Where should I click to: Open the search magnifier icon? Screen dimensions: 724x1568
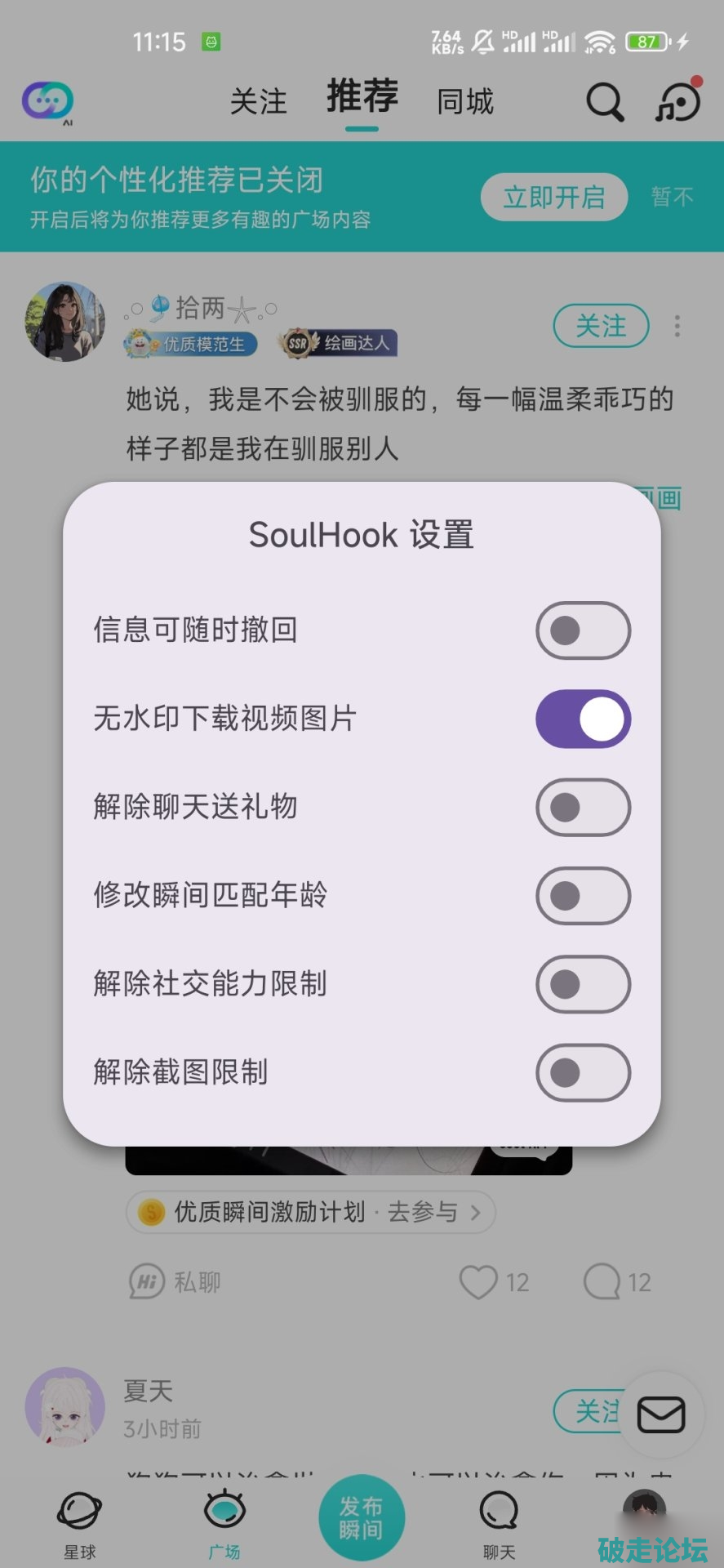point(605,102)
